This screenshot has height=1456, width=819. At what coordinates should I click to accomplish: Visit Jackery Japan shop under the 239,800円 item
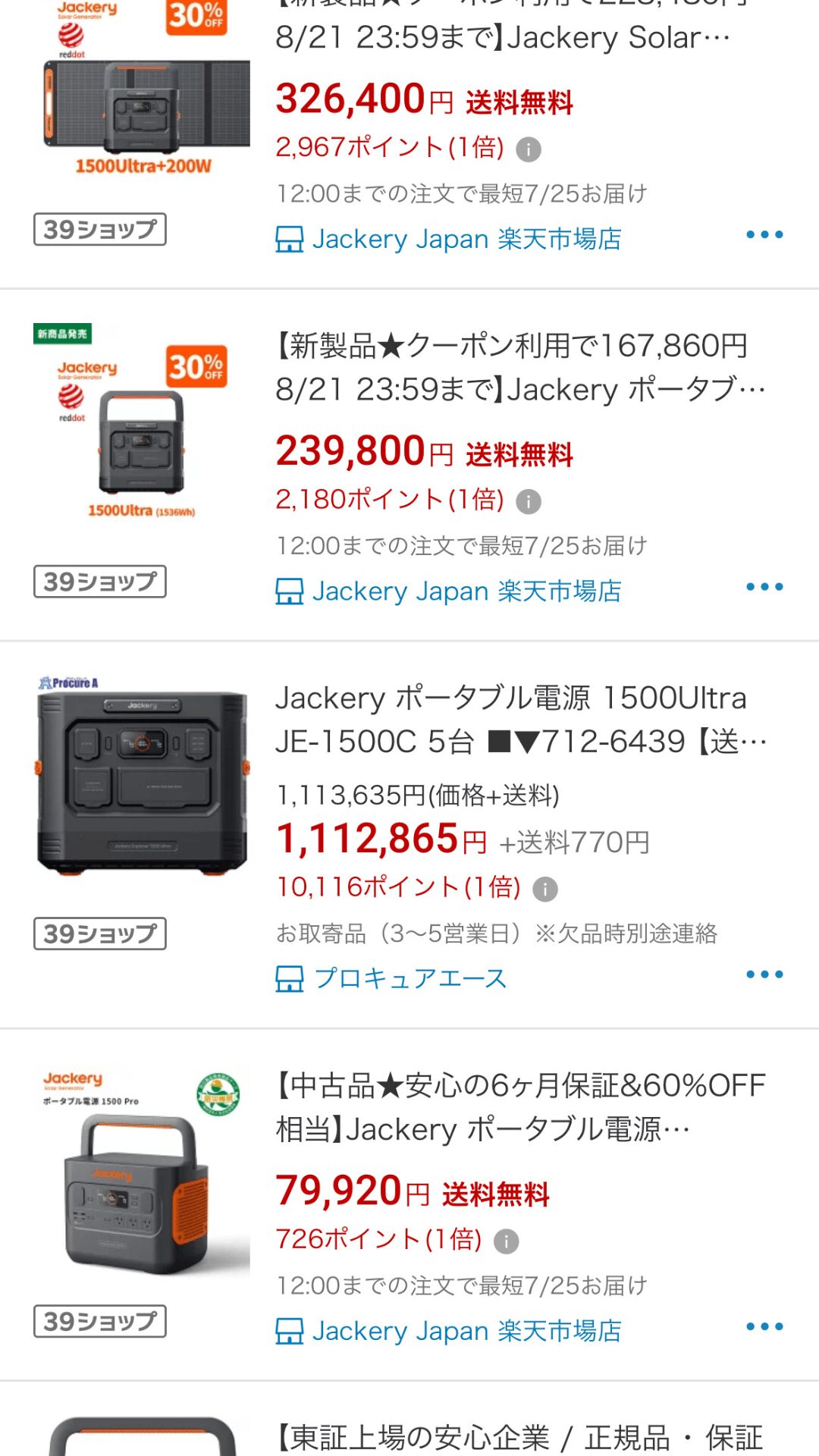[448, 591]
